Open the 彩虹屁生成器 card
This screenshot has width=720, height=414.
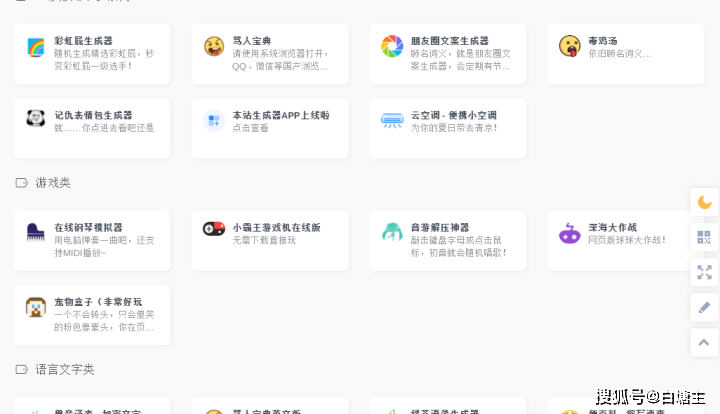coord(92,53)
